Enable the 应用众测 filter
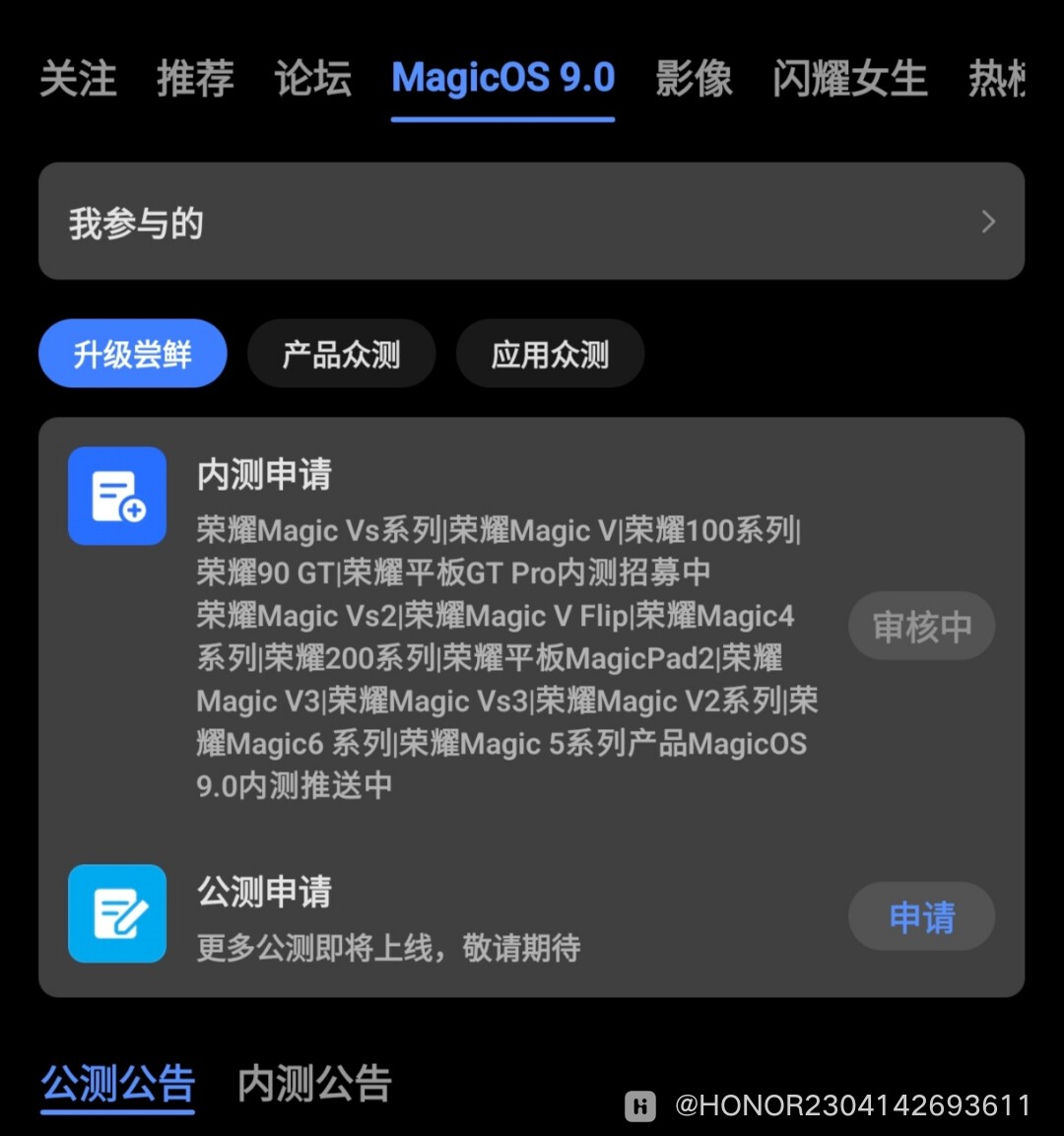 [x=550, y=353]
